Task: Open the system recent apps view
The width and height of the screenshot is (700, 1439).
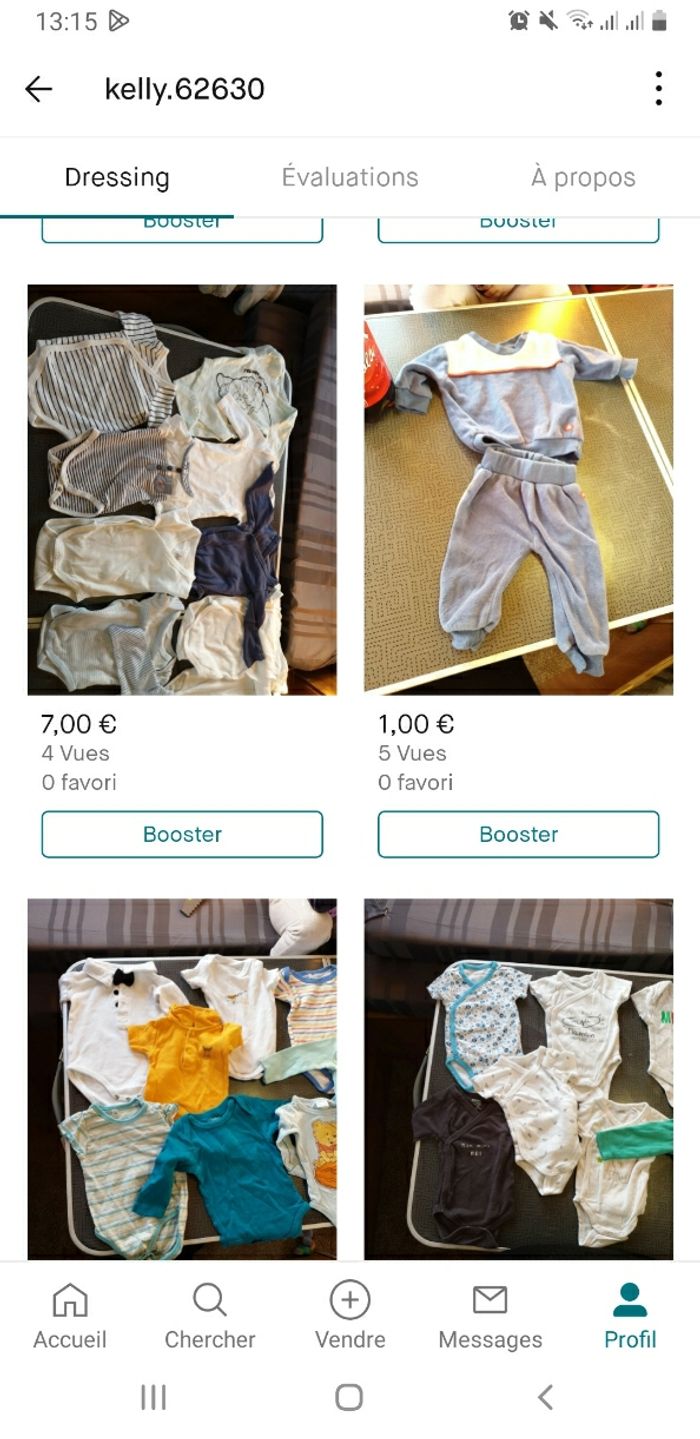Action: coord(153,1397)
